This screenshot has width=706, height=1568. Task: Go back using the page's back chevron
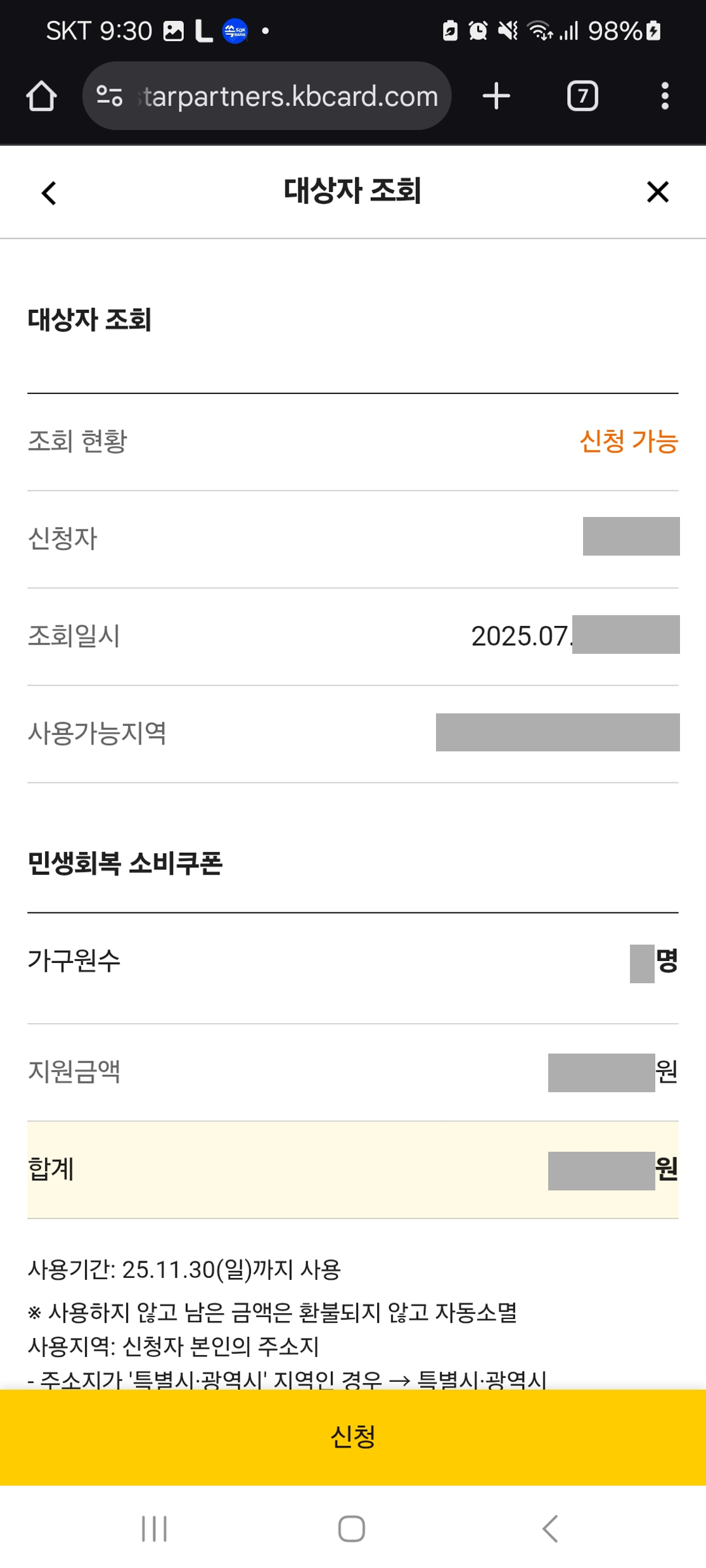48,192
